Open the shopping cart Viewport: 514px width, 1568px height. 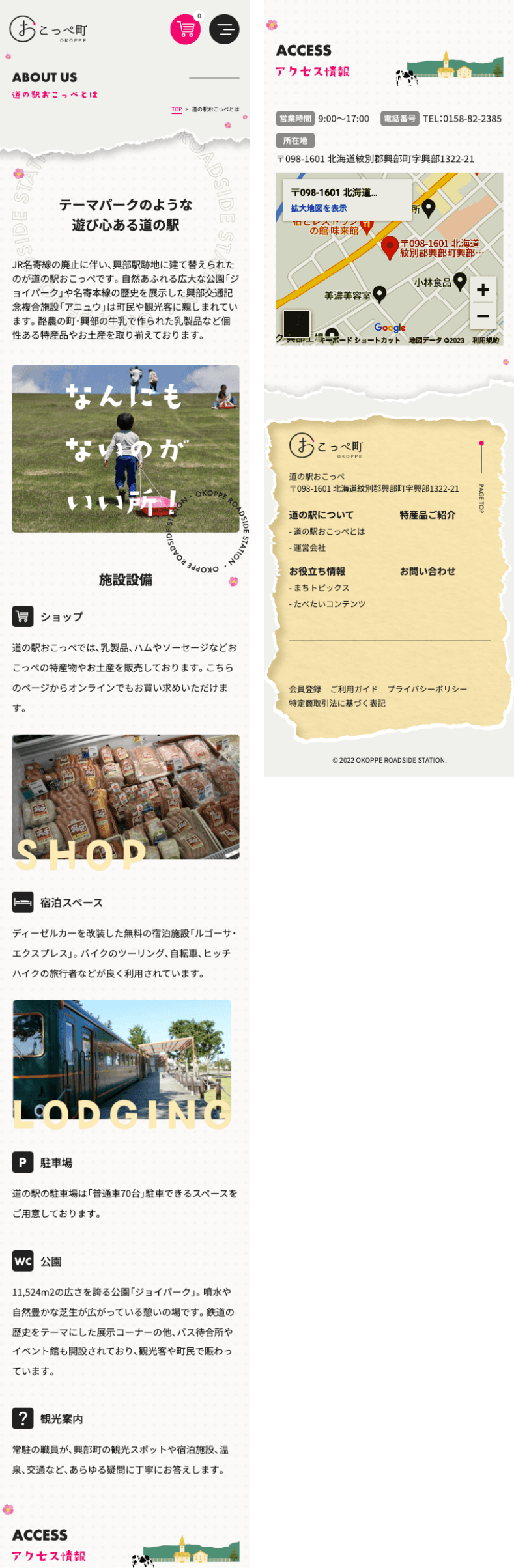pos(185,29)
